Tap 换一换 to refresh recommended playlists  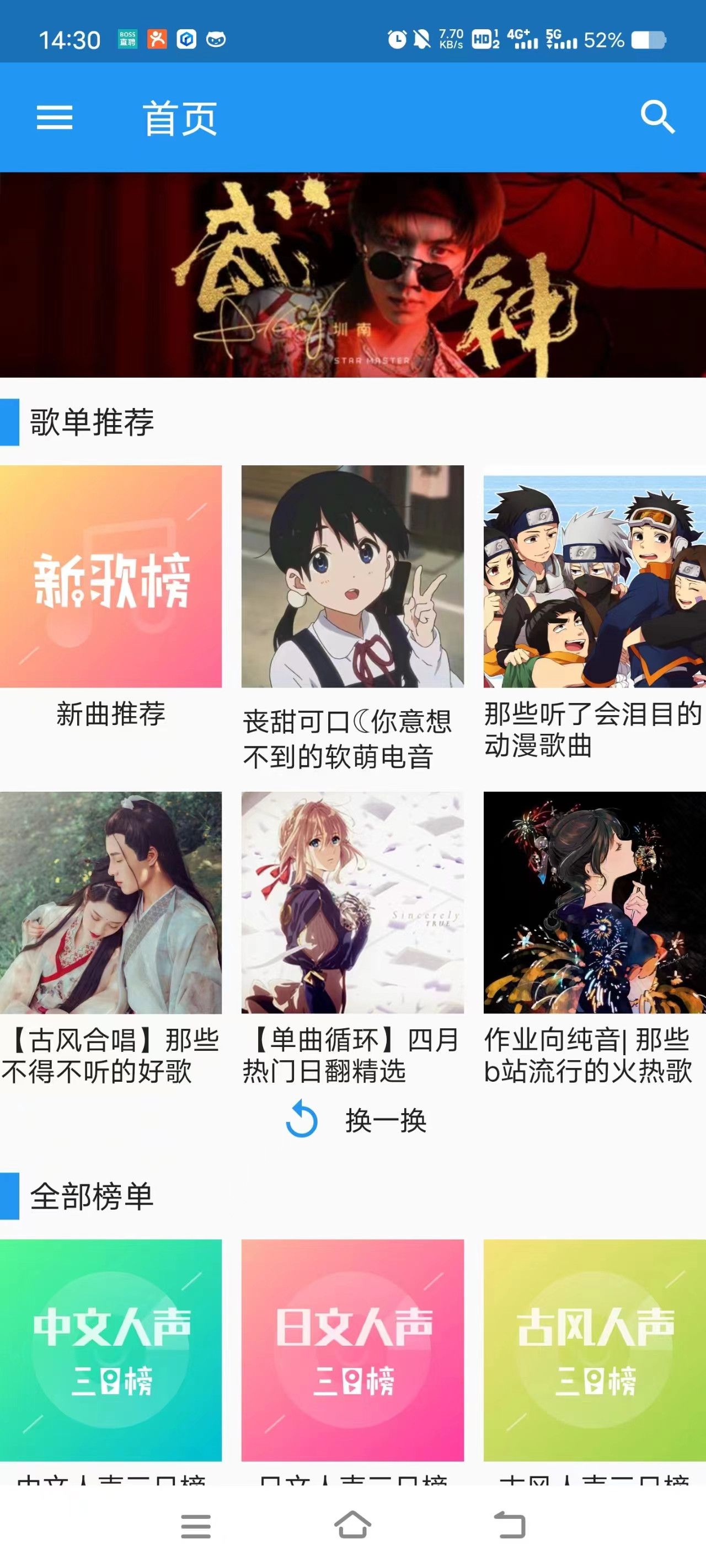pos(356,1119)
